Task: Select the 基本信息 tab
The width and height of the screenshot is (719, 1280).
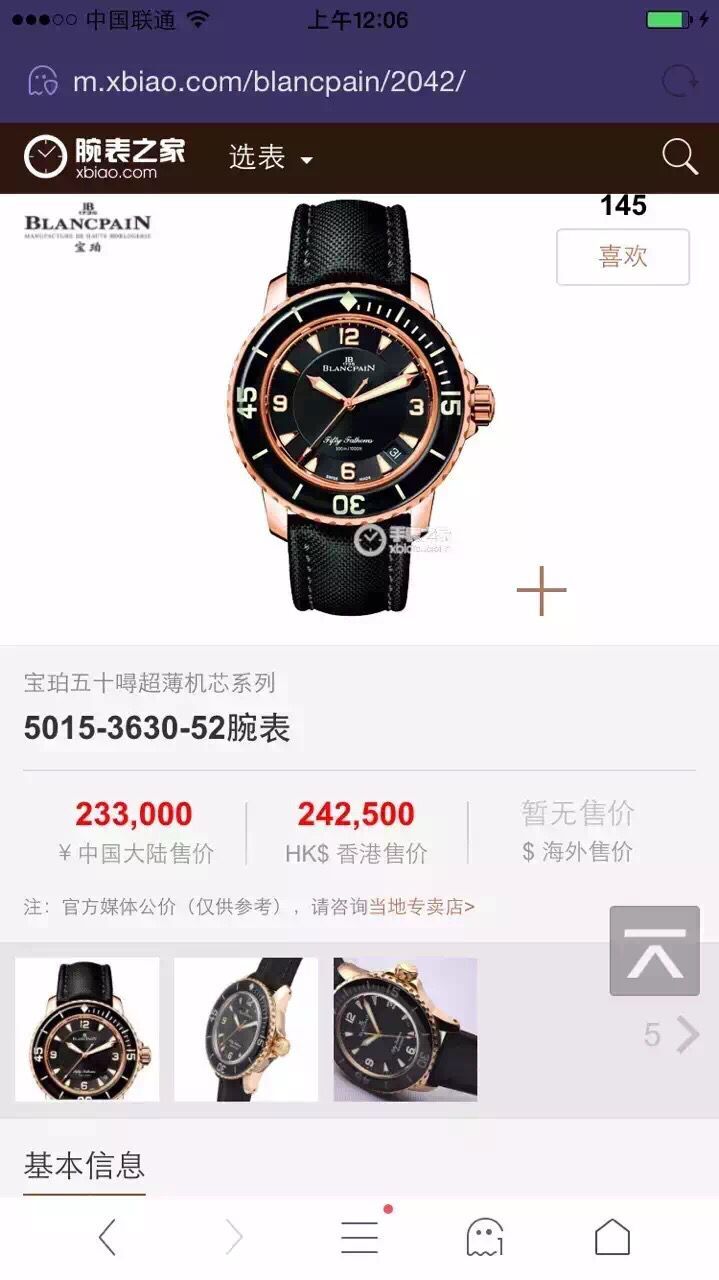Action: point(85,1165)
